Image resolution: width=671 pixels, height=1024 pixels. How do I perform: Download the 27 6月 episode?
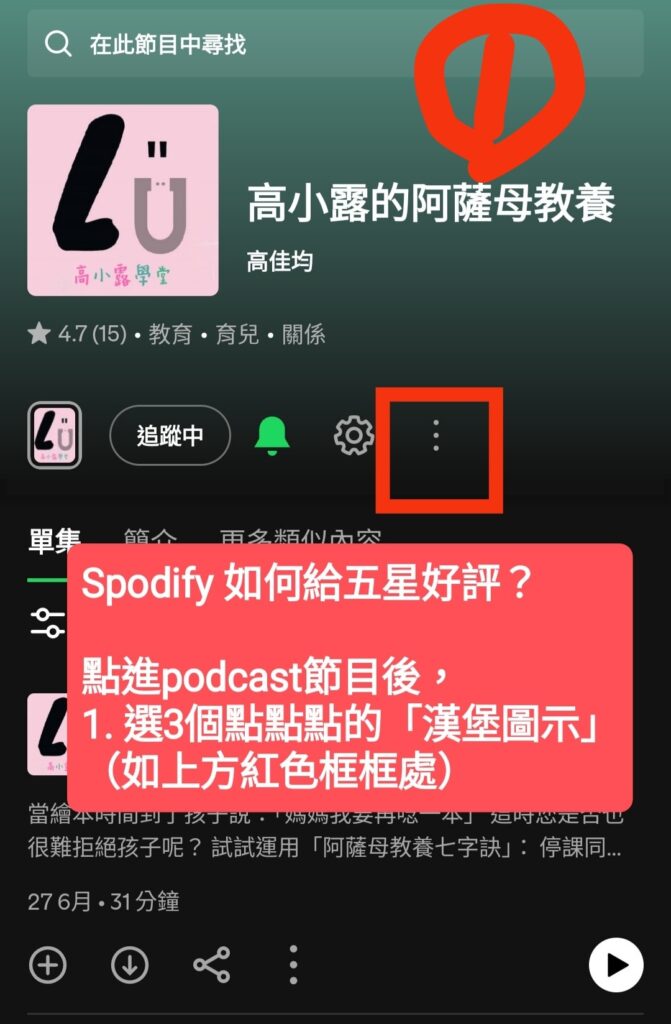click(x=130, y=965)
